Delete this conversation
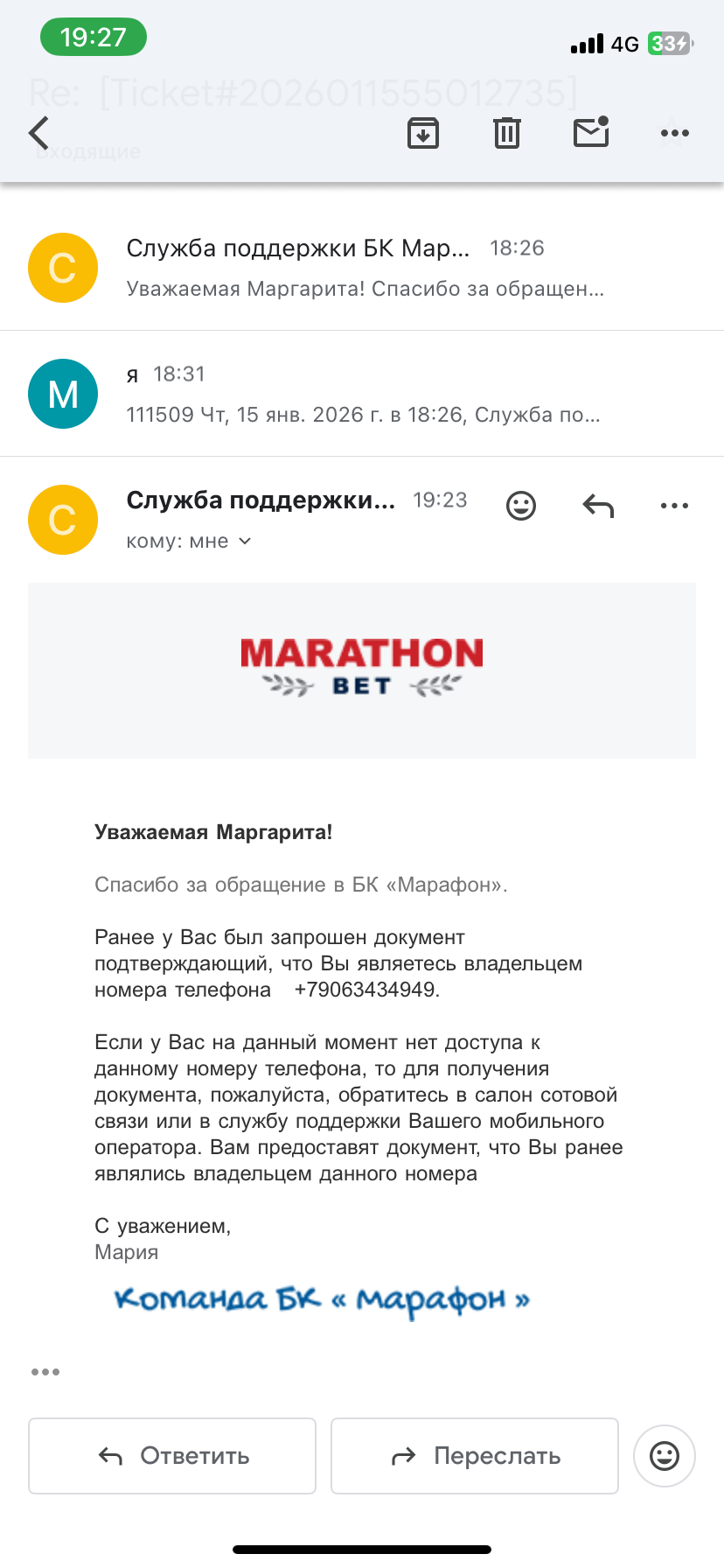 click(x=507, y=133)
